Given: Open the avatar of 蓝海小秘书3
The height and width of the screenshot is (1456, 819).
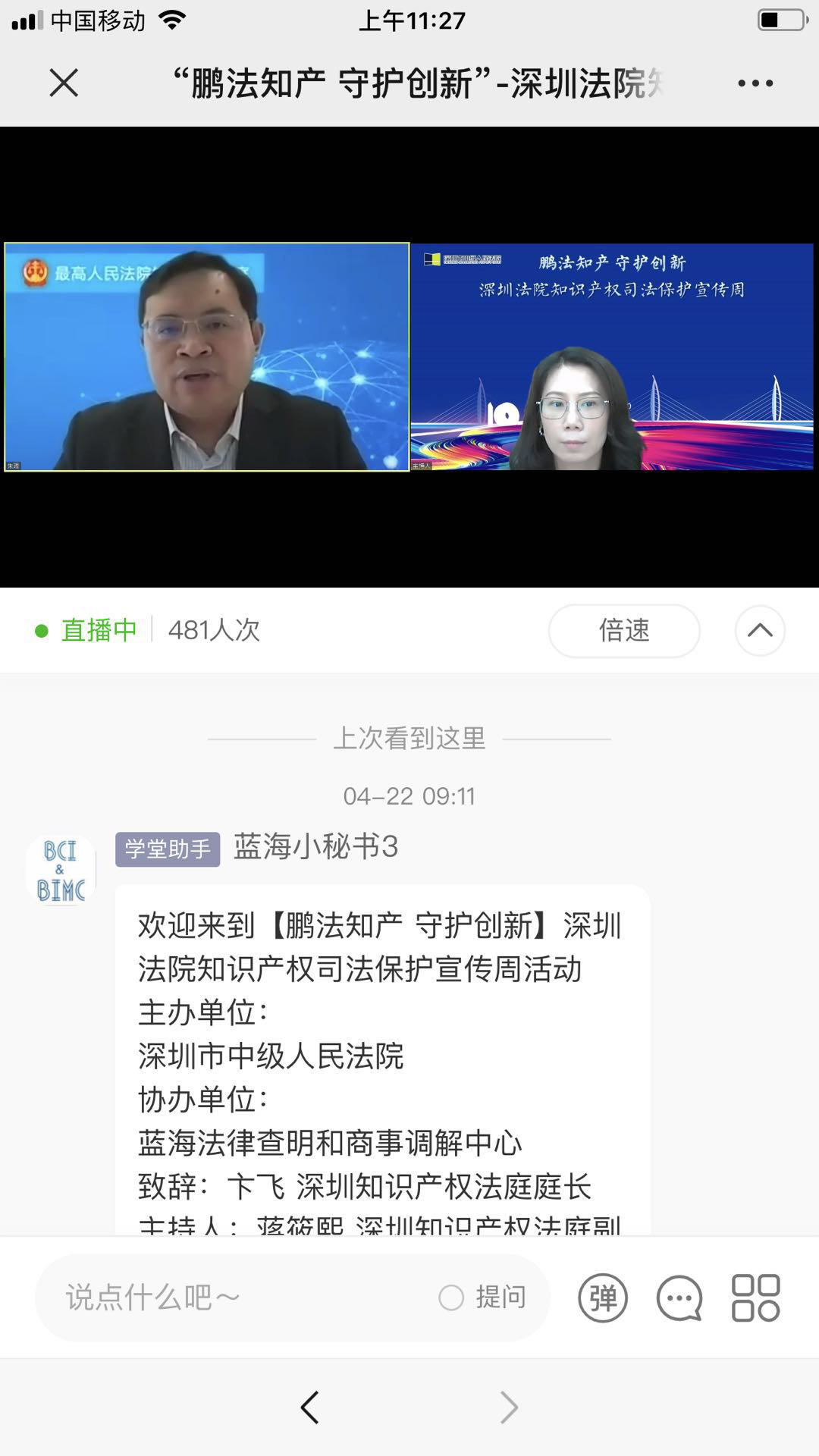Looking at the screenshot, I should pos(61,870).
